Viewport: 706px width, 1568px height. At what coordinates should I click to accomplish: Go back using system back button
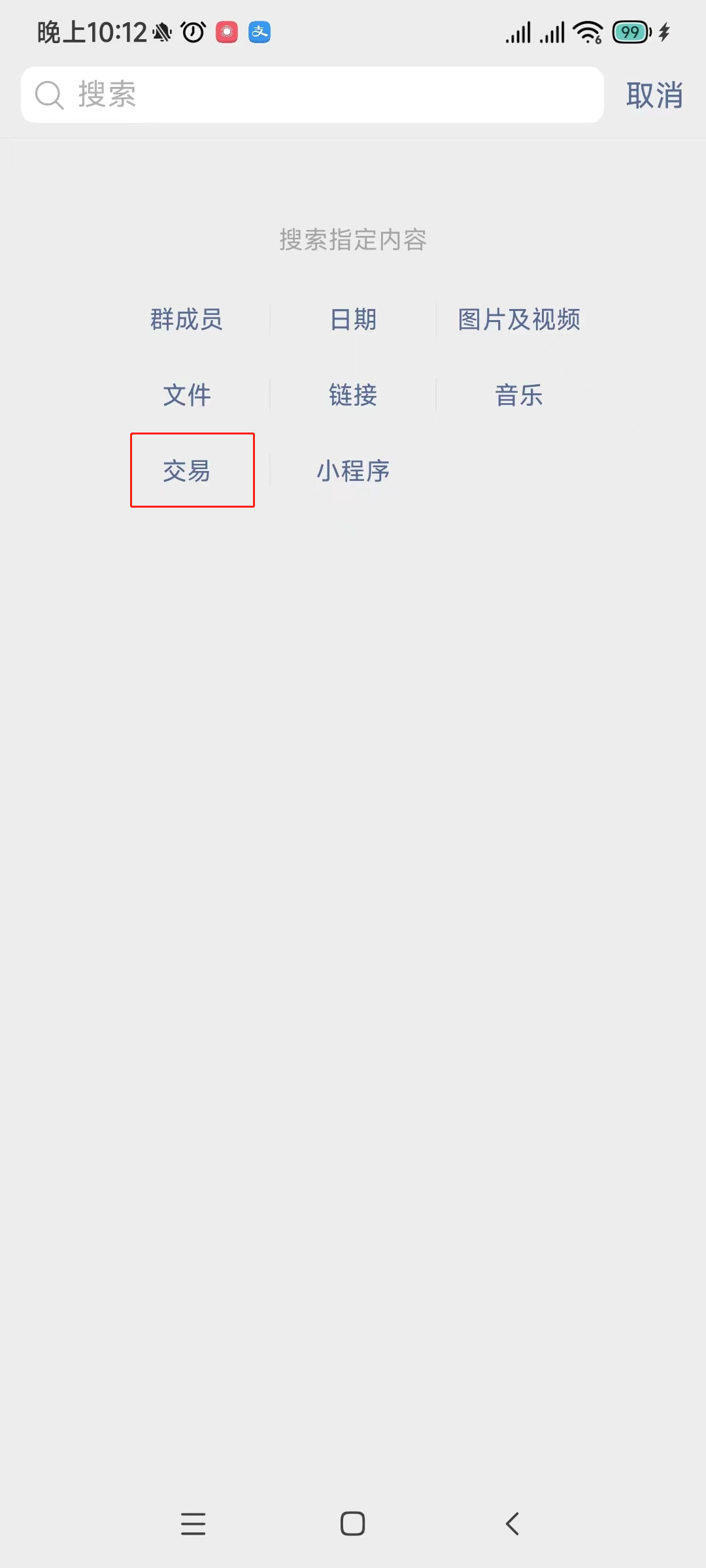(x=513, y=1524)
